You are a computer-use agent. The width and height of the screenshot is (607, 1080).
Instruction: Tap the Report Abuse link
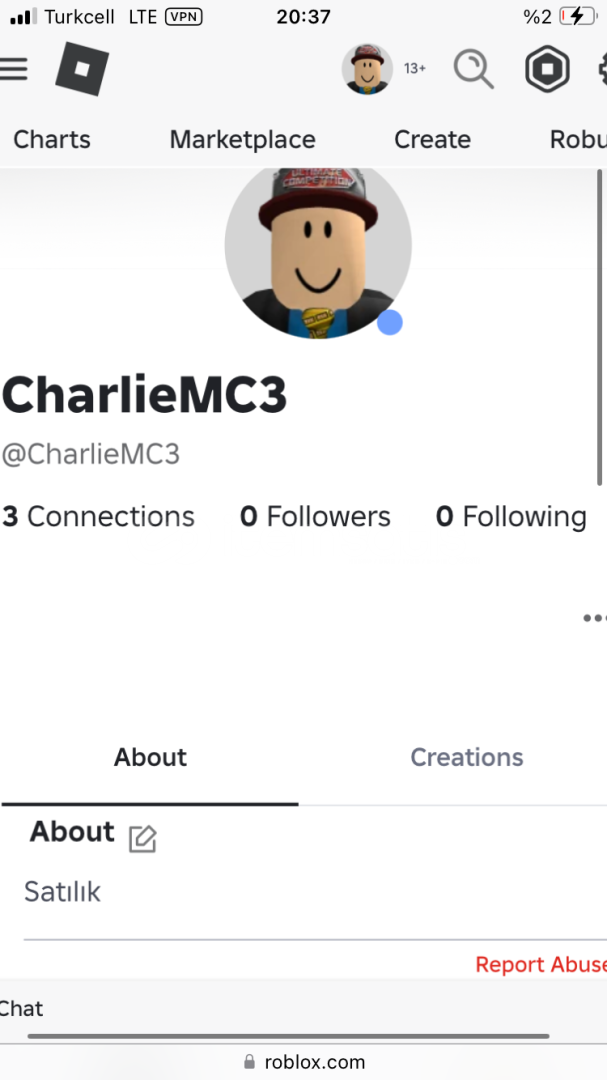[540, 964]
